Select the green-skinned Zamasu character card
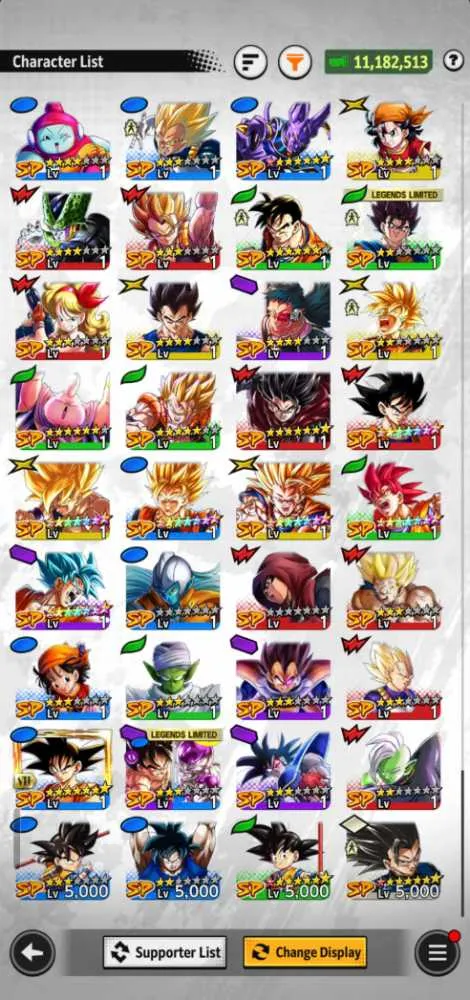 point(393,770)
